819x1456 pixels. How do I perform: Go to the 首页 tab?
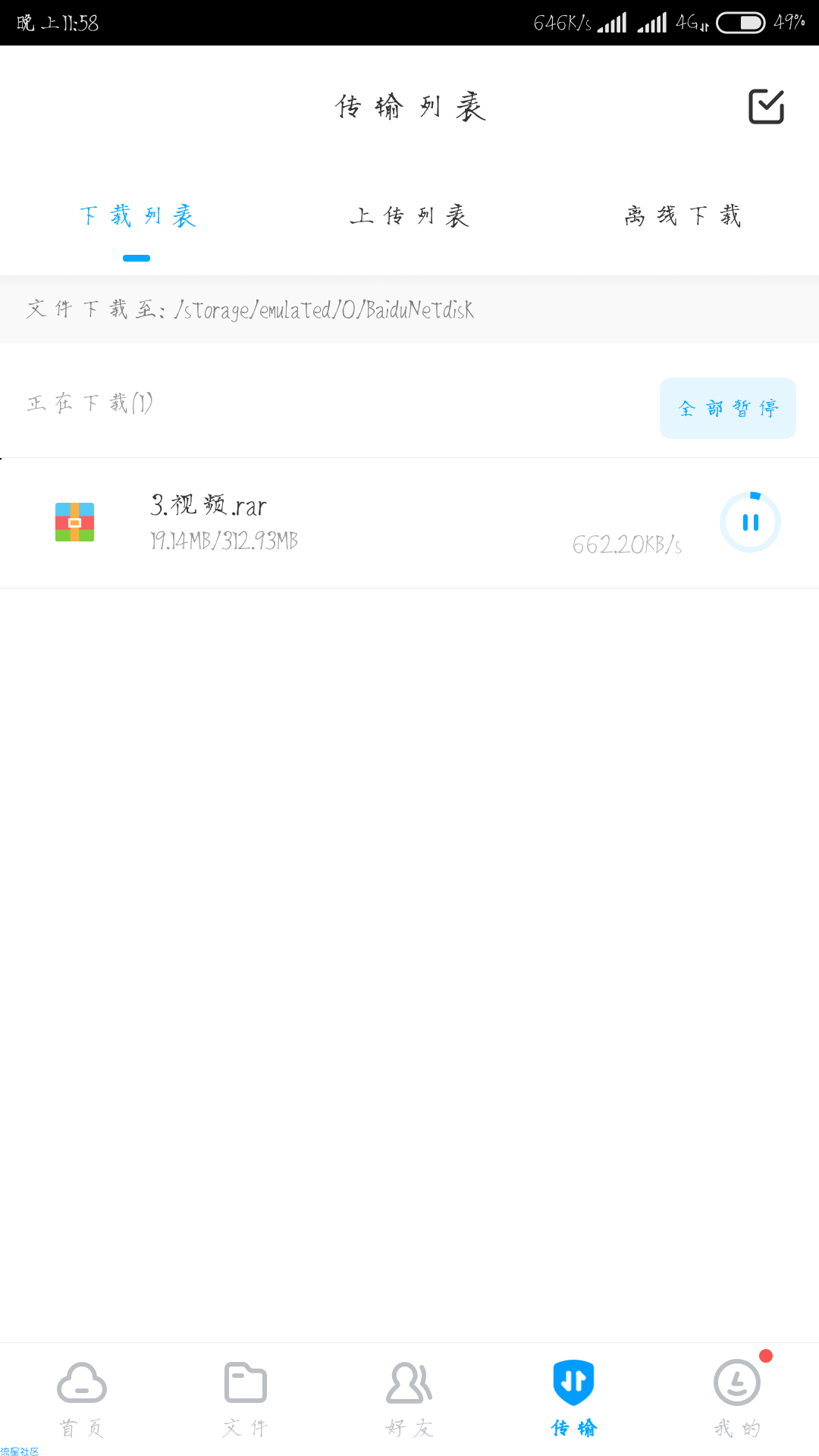point(82,1399)
